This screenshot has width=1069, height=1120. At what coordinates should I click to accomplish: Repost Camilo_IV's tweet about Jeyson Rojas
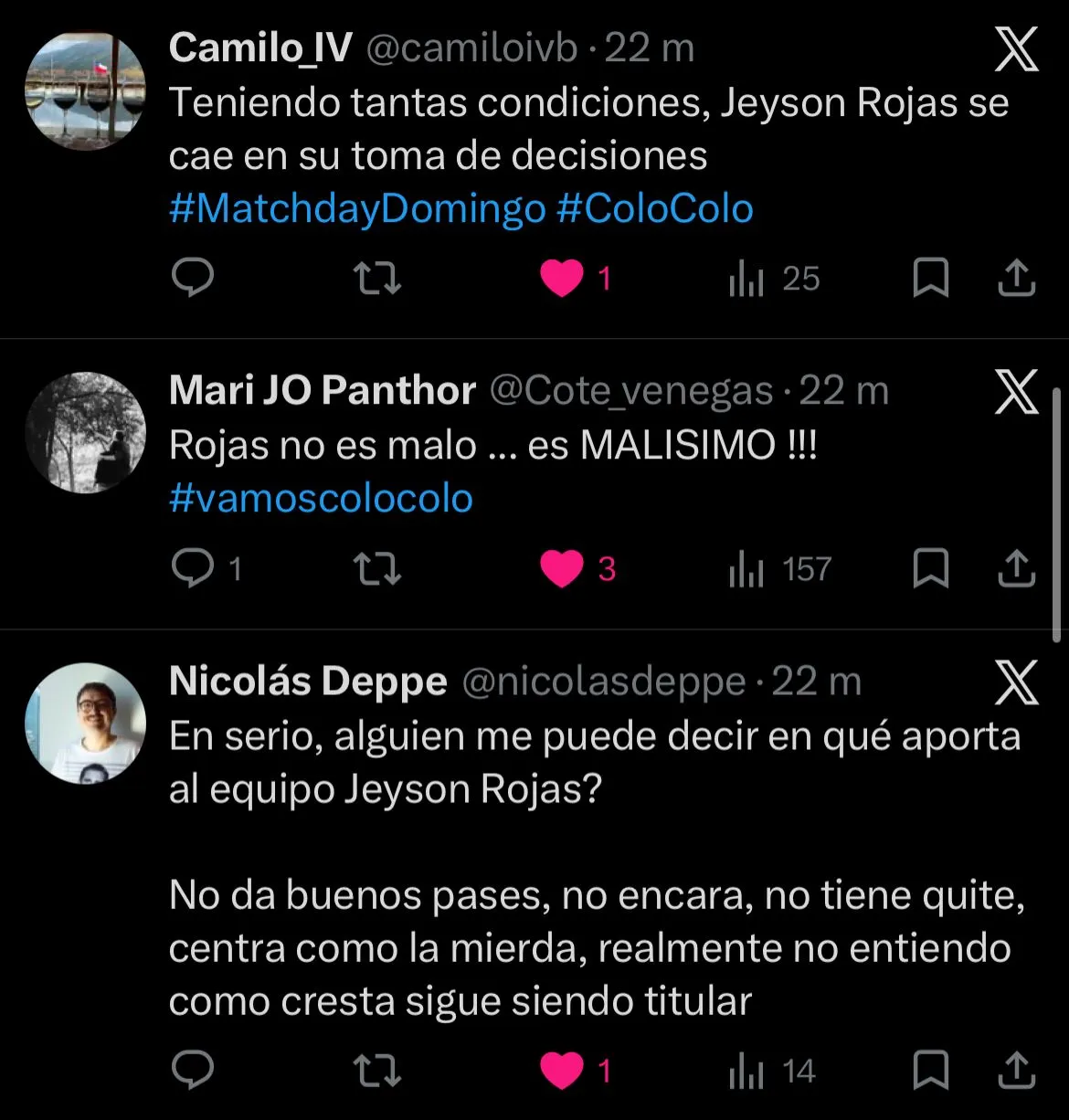click(376, 278)
